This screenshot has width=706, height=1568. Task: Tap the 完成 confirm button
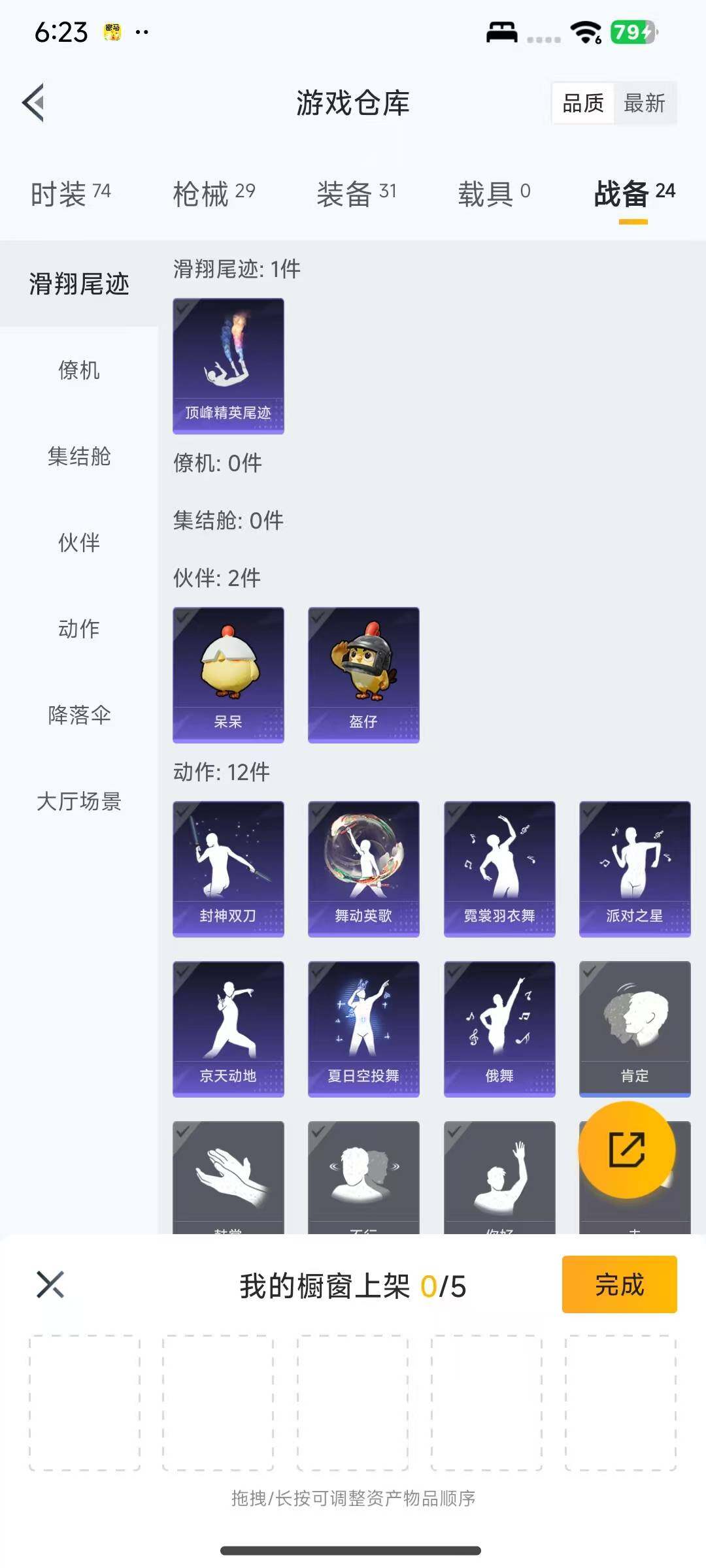(x=618, y=1284)
